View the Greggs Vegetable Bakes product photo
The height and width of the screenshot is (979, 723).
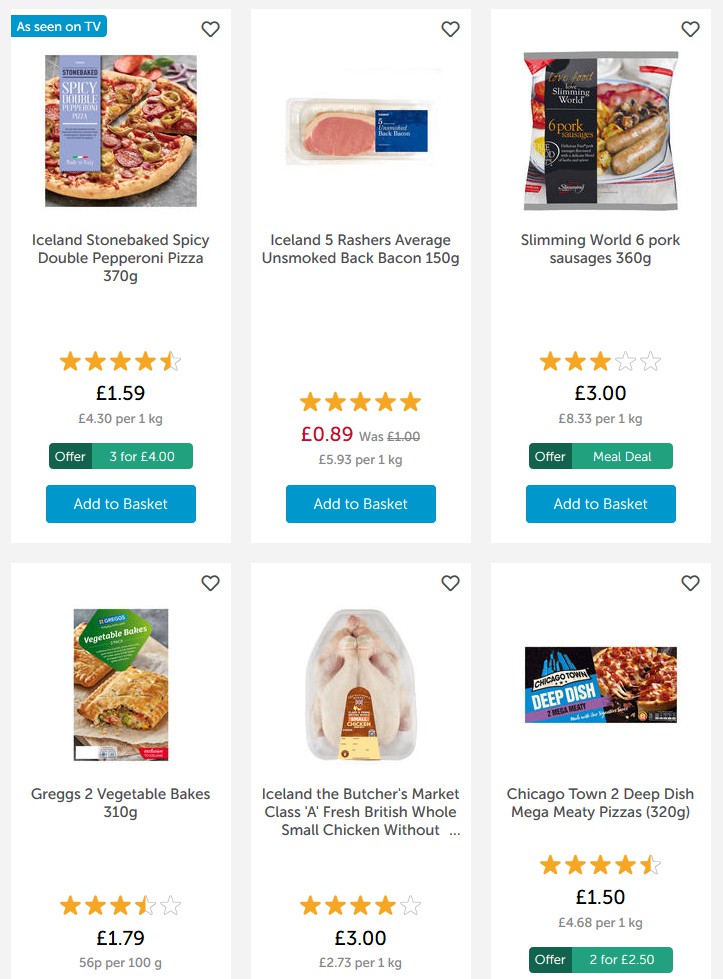pyautogui.click(x=120, y=685)
